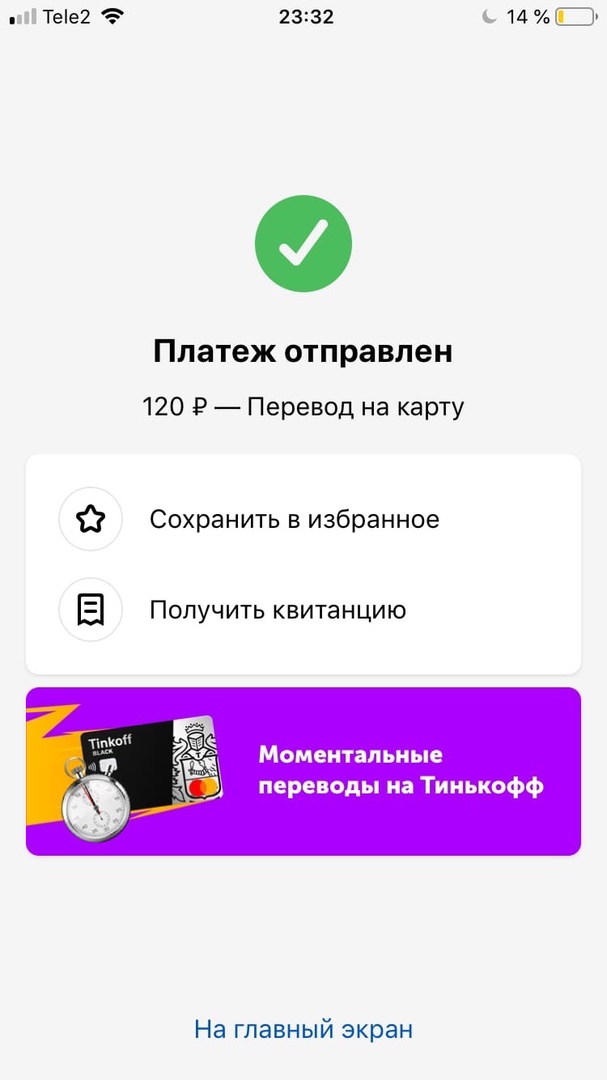The width and height of the screenshot is (607, 1080).
Task: Open the Tinkoff instant transfers banner
Action: point(303,771)
